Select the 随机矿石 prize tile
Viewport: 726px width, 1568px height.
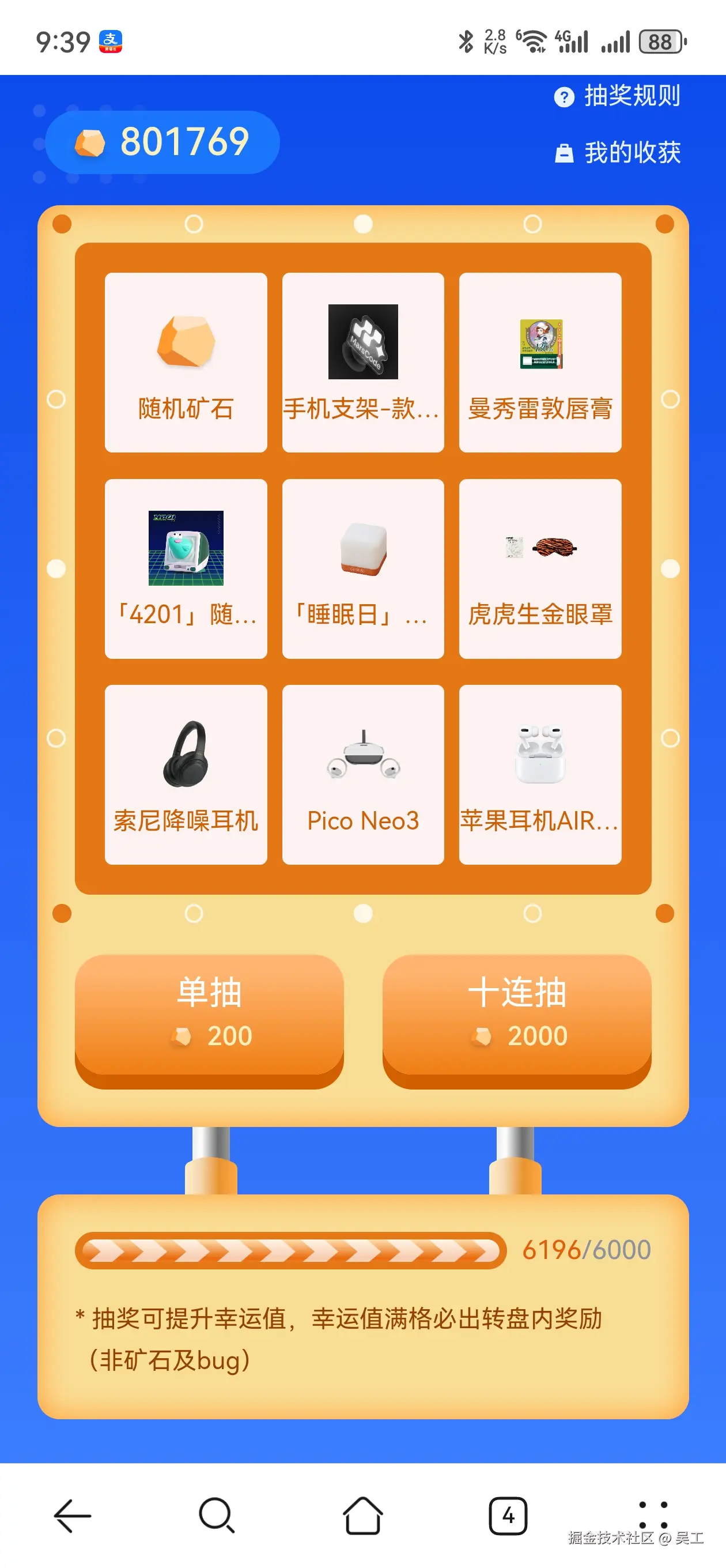(186, 362)
